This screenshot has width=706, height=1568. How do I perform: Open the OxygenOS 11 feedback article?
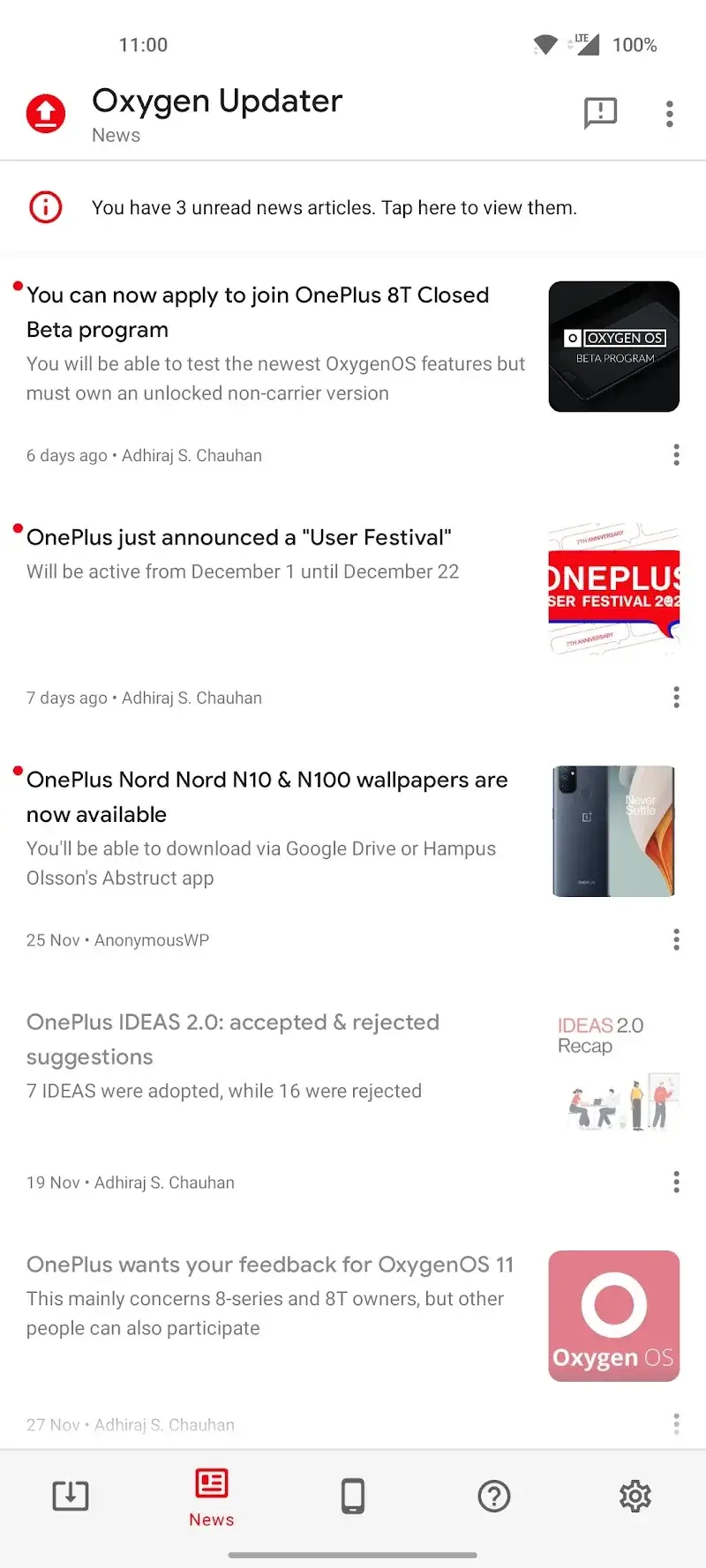271,1264
